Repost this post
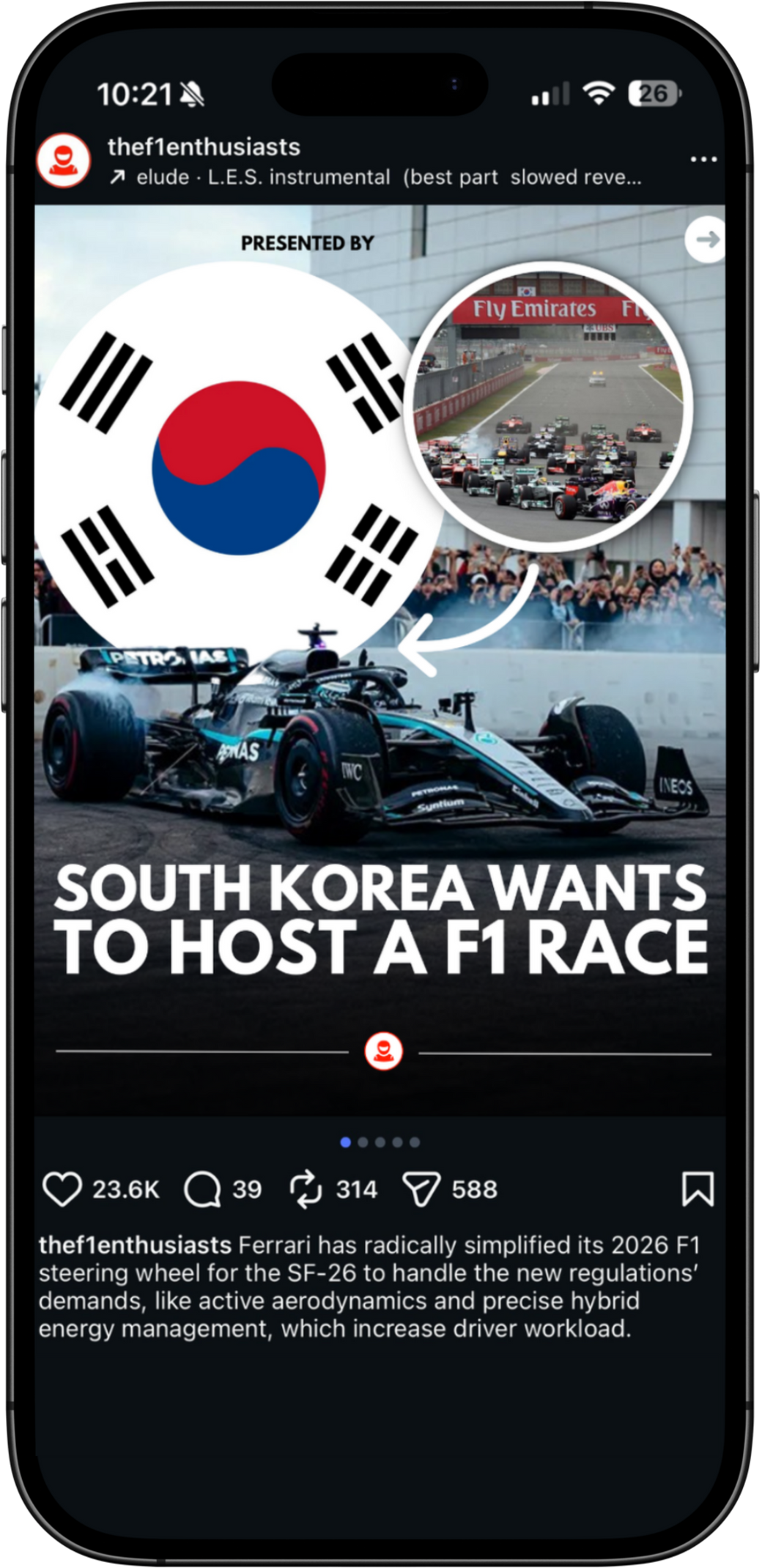Image resolution: width=762 pixels, height=1568 pixels. pyautogui.click(x=306, y=1188)
